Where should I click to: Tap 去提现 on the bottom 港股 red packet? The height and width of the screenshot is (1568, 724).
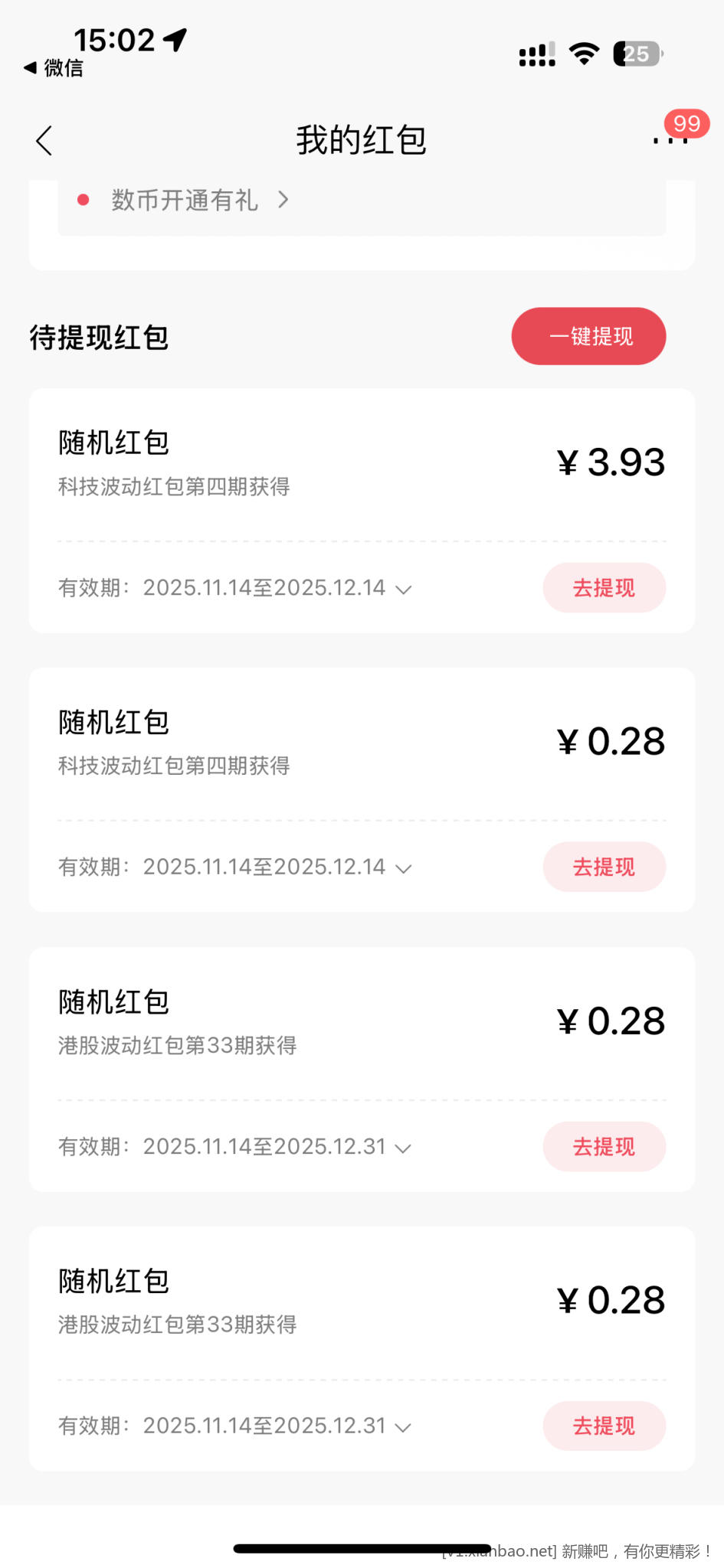coord(604,1426)
